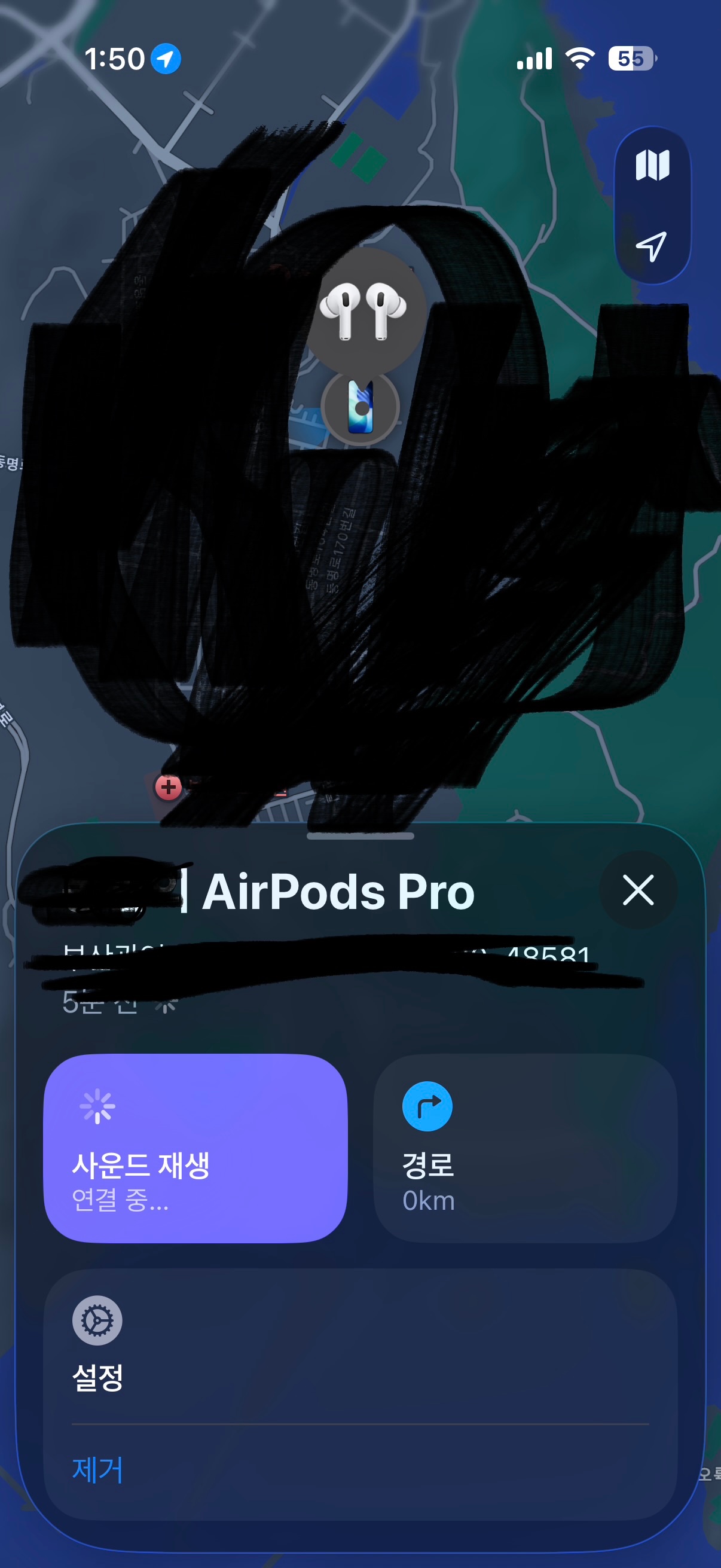721x1568 pixels.
Task: Remove this device with 제거
Action: coord(98,1470)
